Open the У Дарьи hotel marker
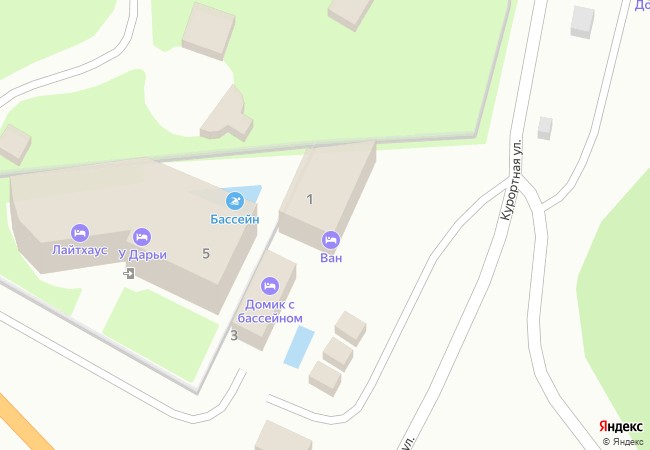Screen dimensions: 650x450 pyautogui.click(x=142, y=236)
